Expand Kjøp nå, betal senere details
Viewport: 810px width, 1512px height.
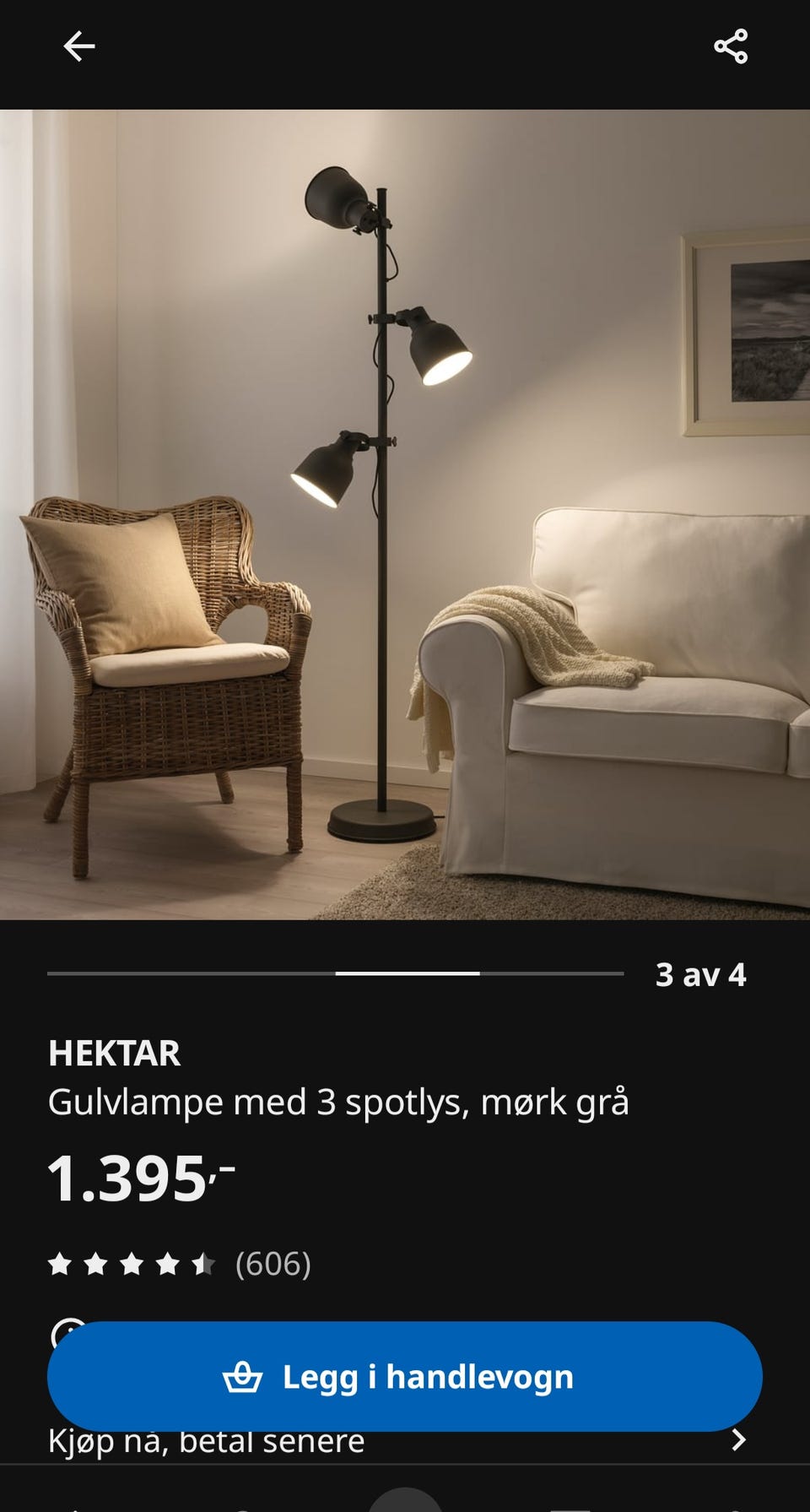pyautogui.click(x=207, y=1441)
